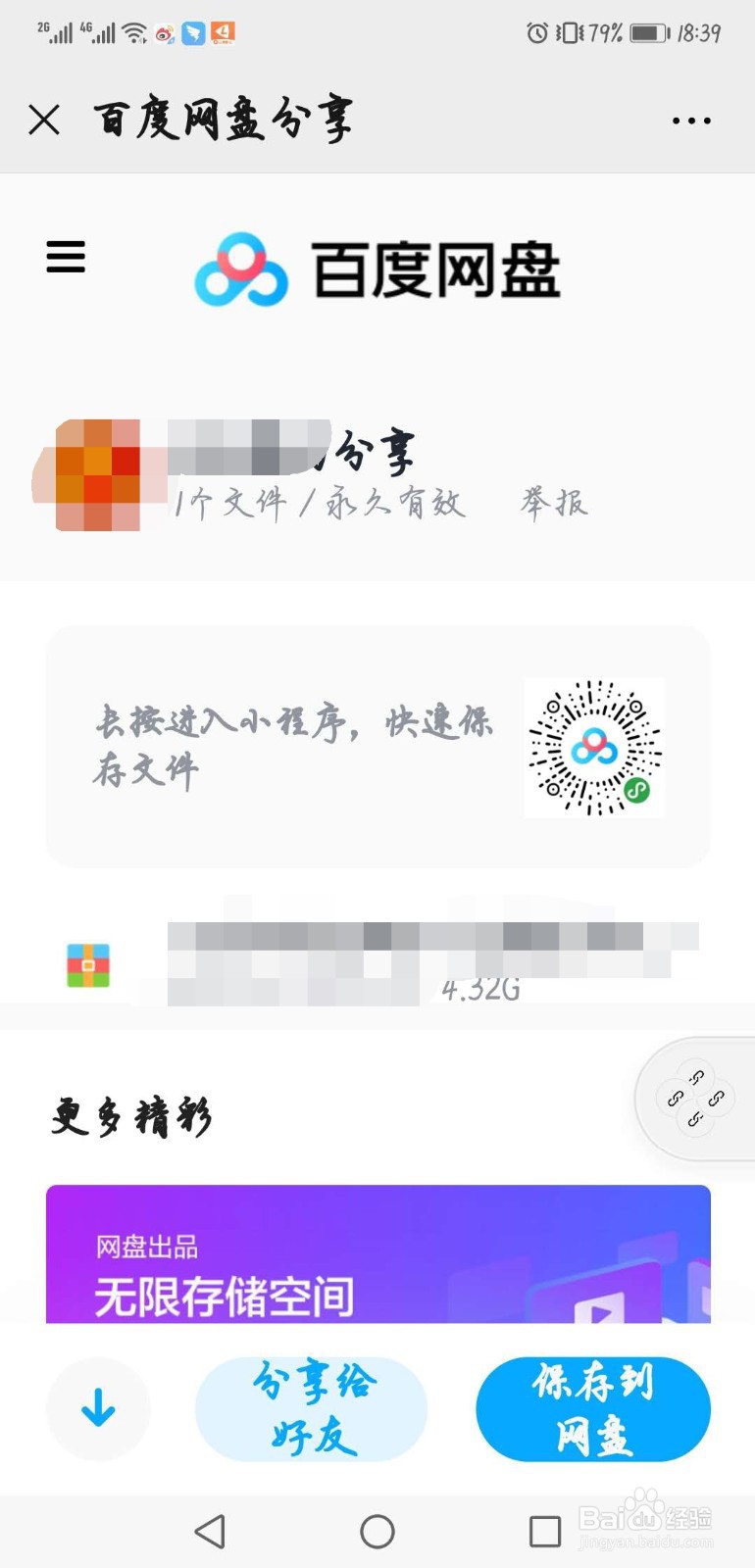The width and height of the screenshot is (755, 1568).
Task: Close the share page with the X
Action: (x=43, y=120)
